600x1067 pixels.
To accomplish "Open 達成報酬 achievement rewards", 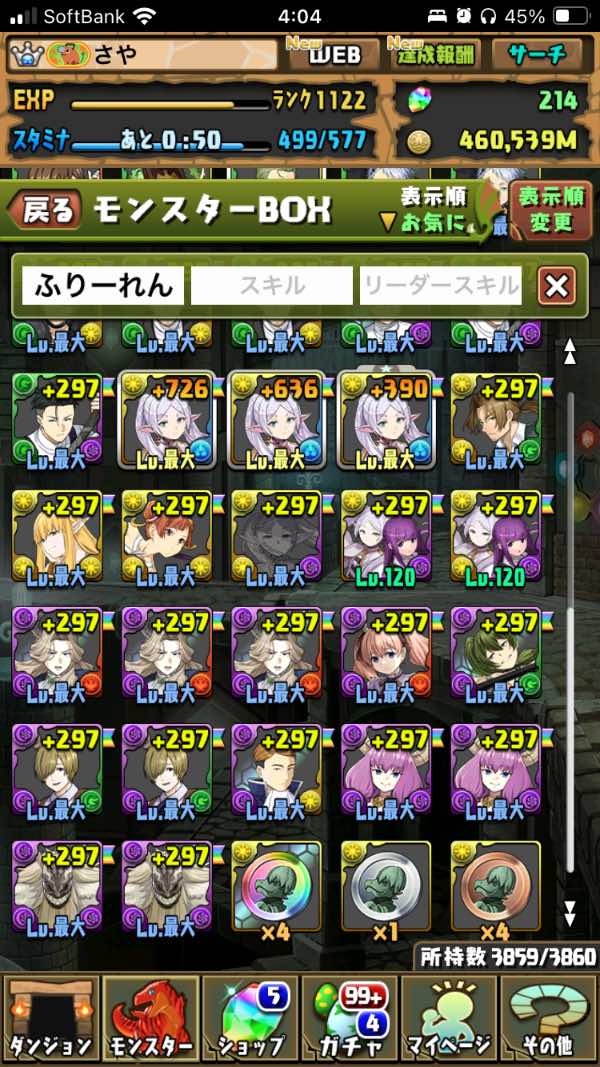I will tap(433, 54).
